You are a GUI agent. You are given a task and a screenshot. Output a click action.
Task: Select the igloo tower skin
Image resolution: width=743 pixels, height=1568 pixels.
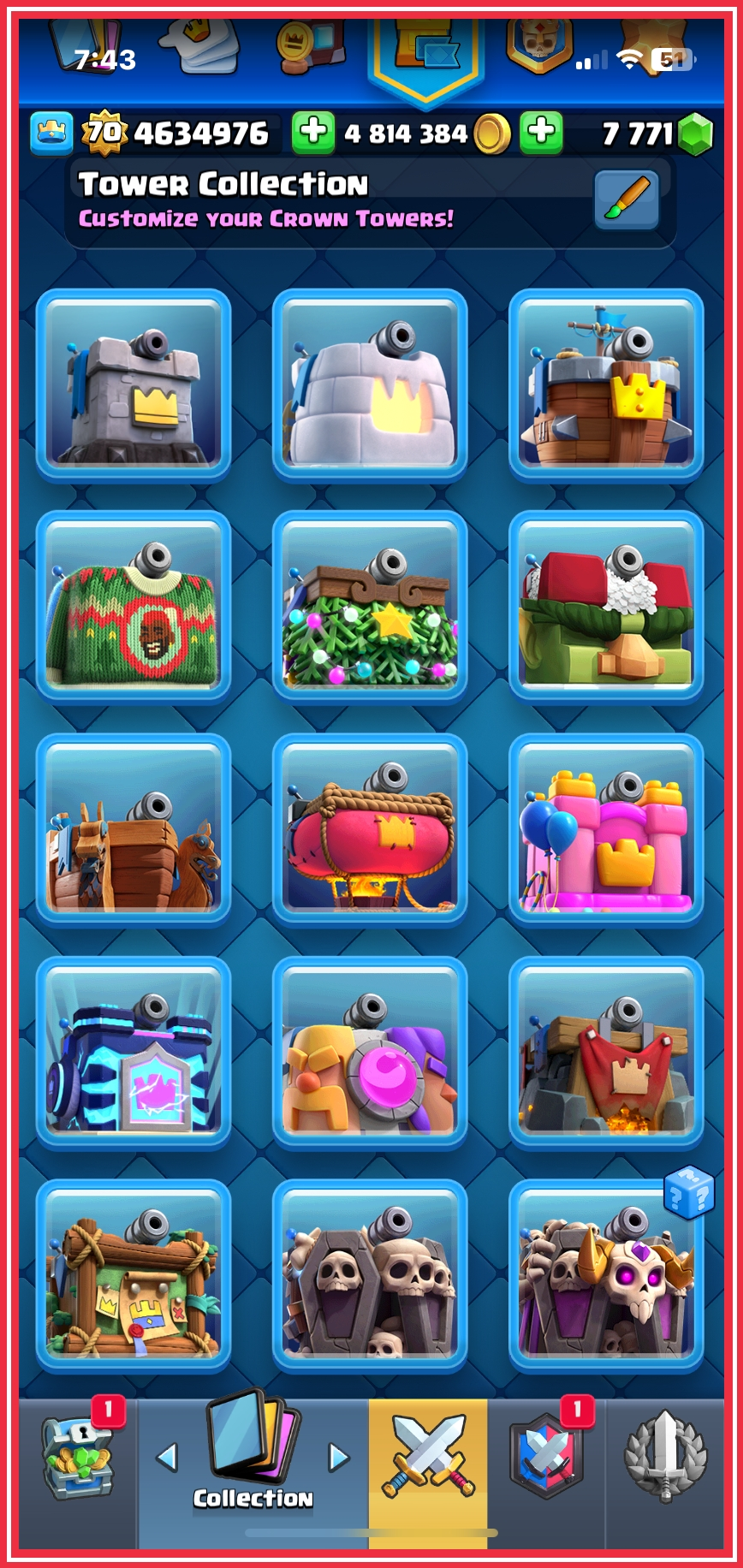[x=370, y=385]
